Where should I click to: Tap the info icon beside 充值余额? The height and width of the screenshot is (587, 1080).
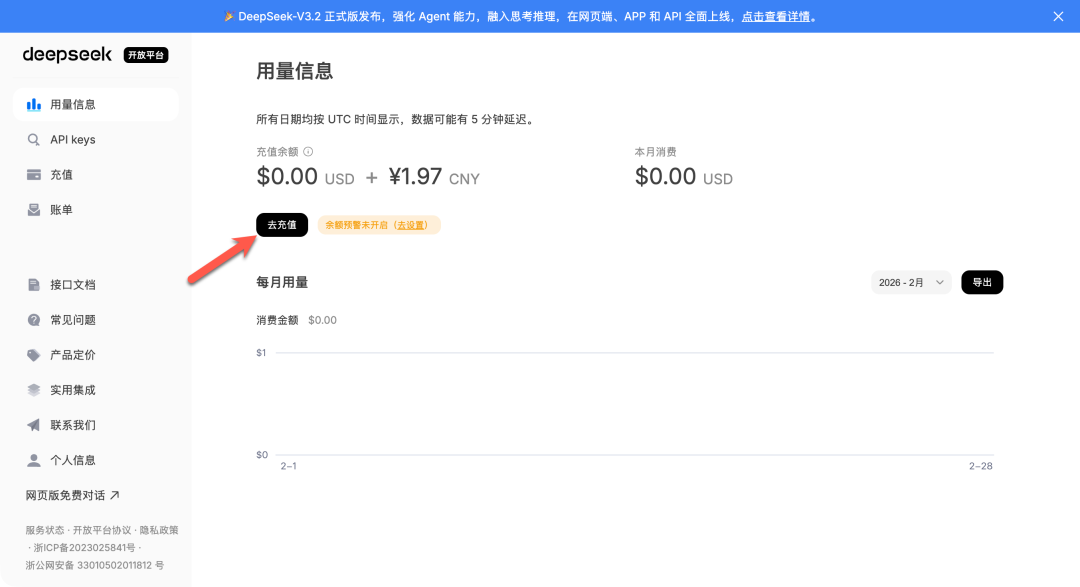coord(308,152)
